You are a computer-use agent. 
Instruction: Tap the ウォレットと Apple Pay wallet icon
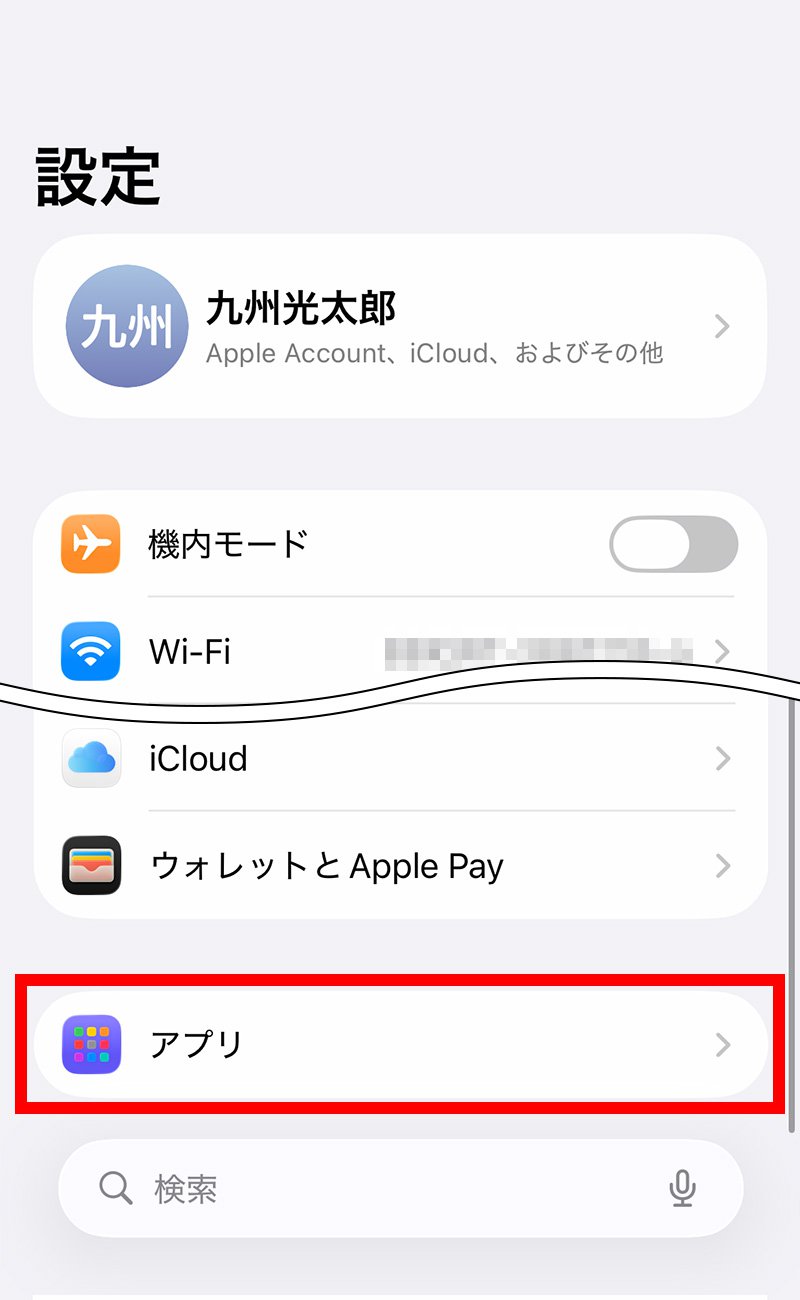click(91, 866)
